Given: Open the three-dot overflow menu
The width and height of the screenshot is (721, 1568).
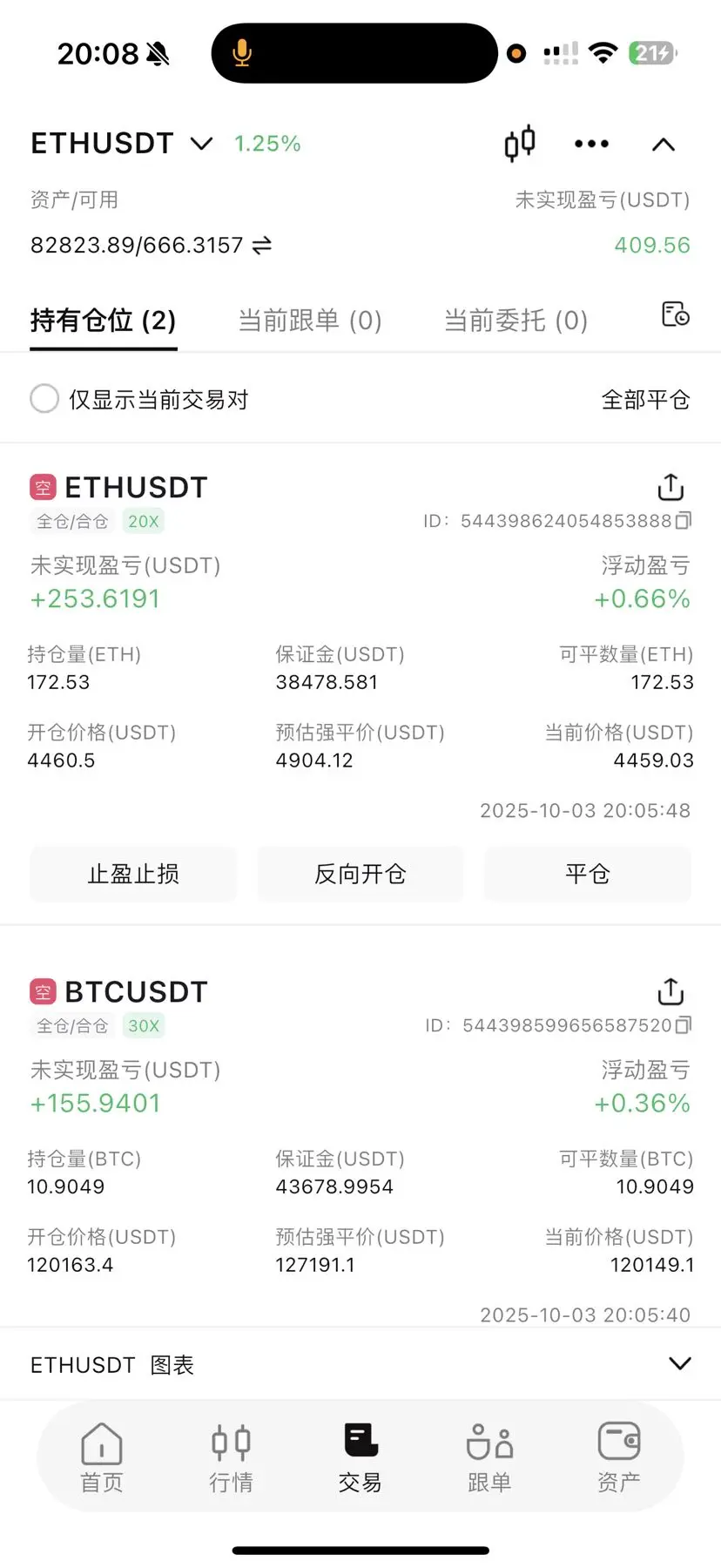Looking at the screenshot, I should tap(591, 144).
